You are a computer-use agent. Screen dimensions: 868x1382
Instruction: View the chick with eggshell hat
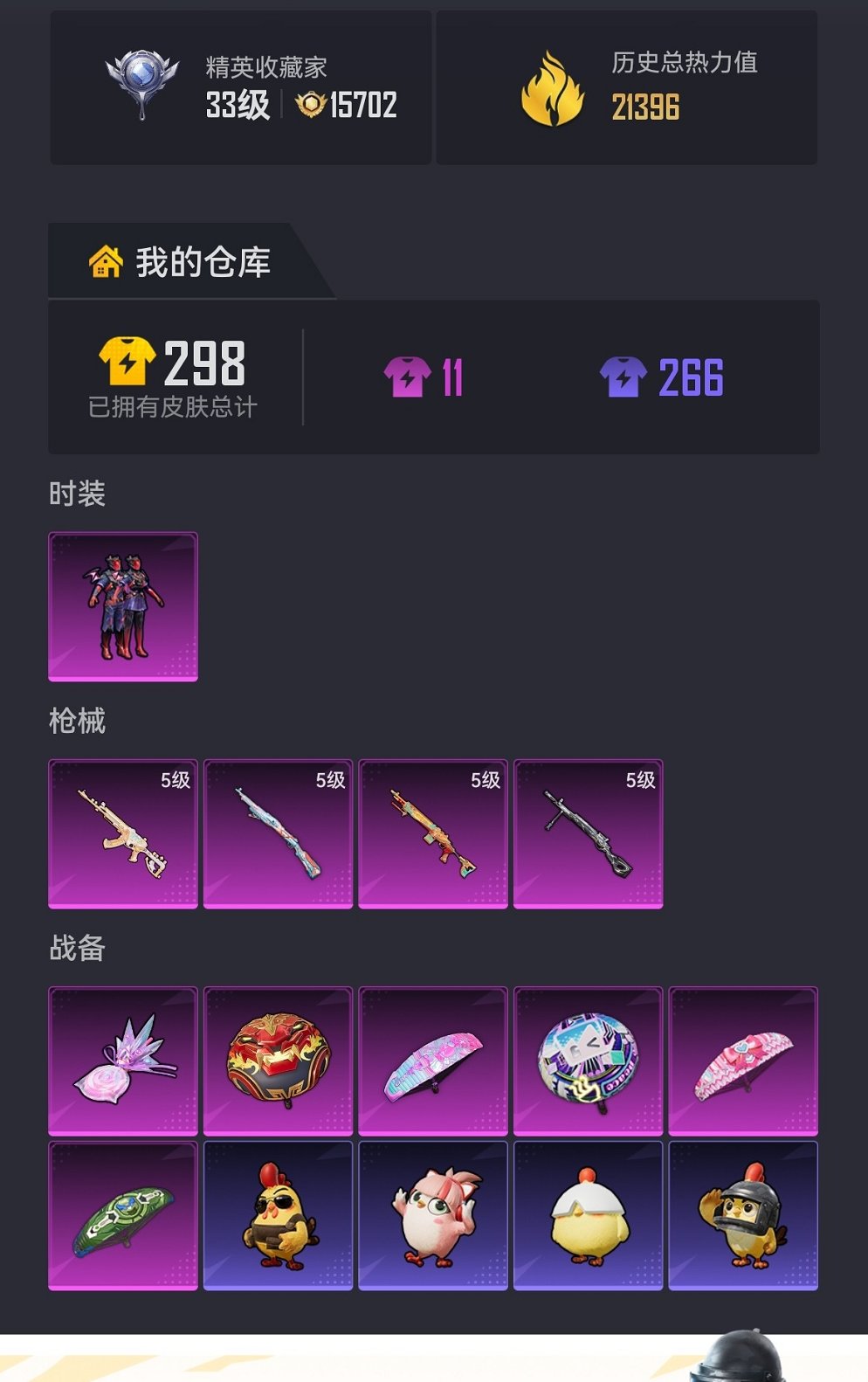(588, 1215)
